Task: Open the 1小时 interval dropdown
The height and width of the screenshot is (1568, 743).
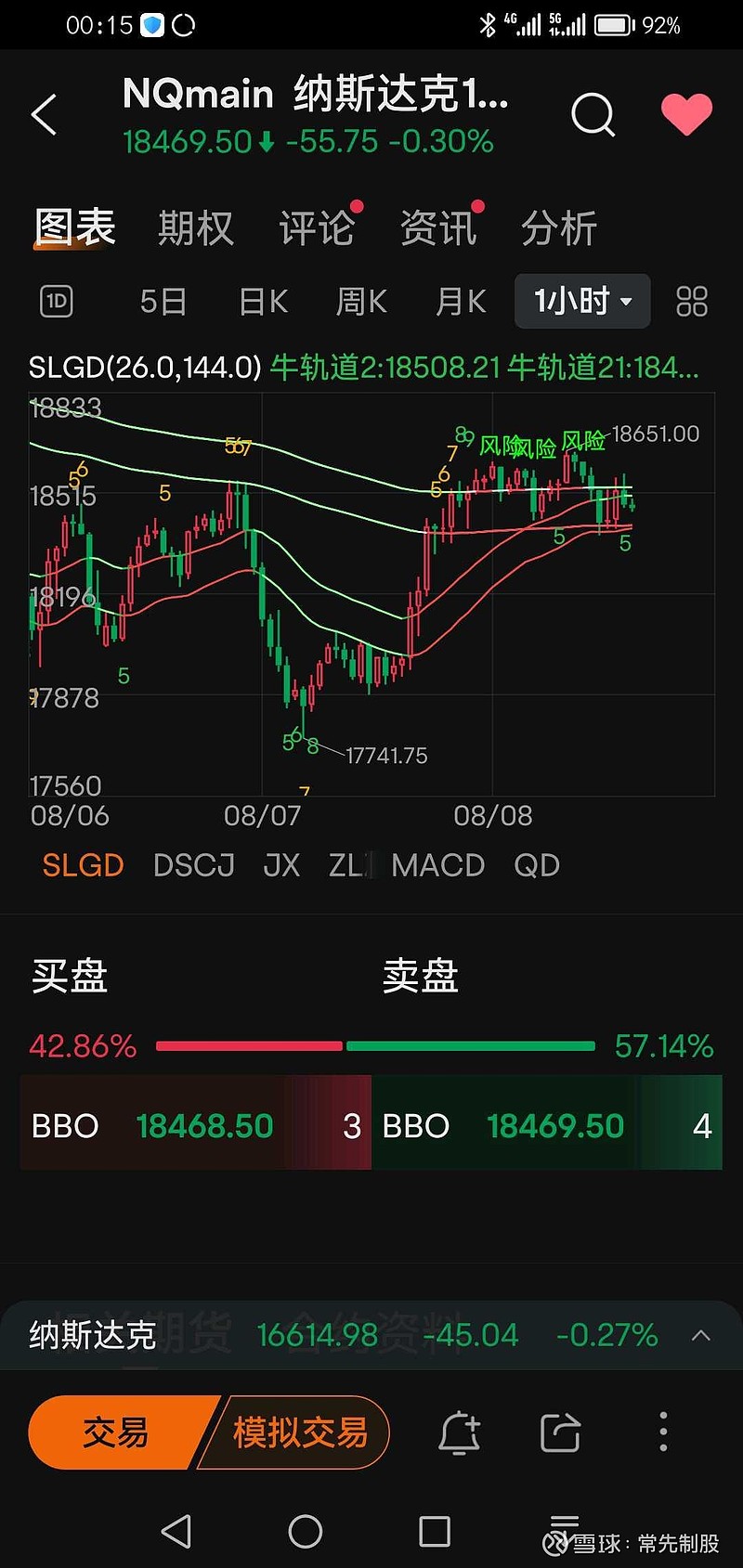Action: point(582,302)
